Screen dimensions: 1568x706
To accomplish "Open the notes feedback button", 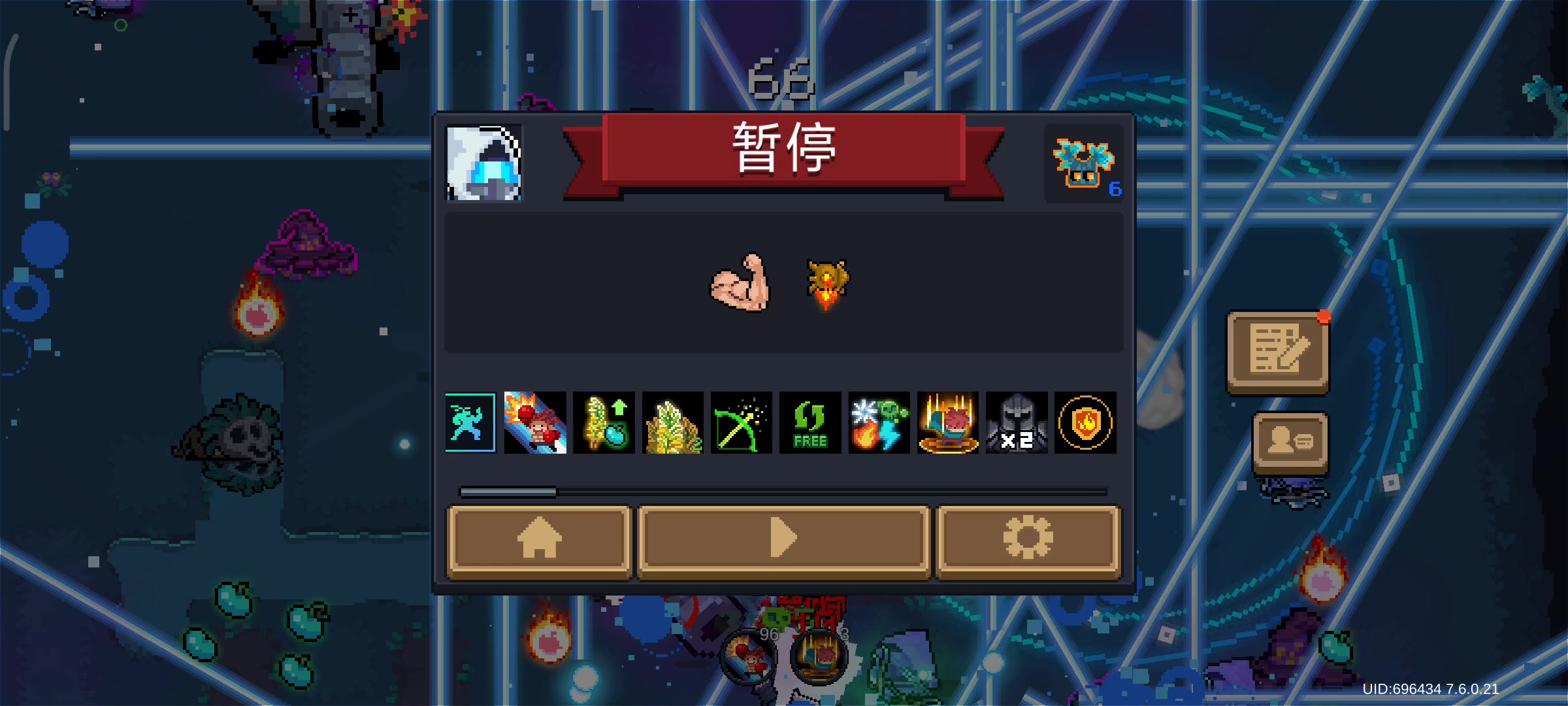I will (1278, 351).
